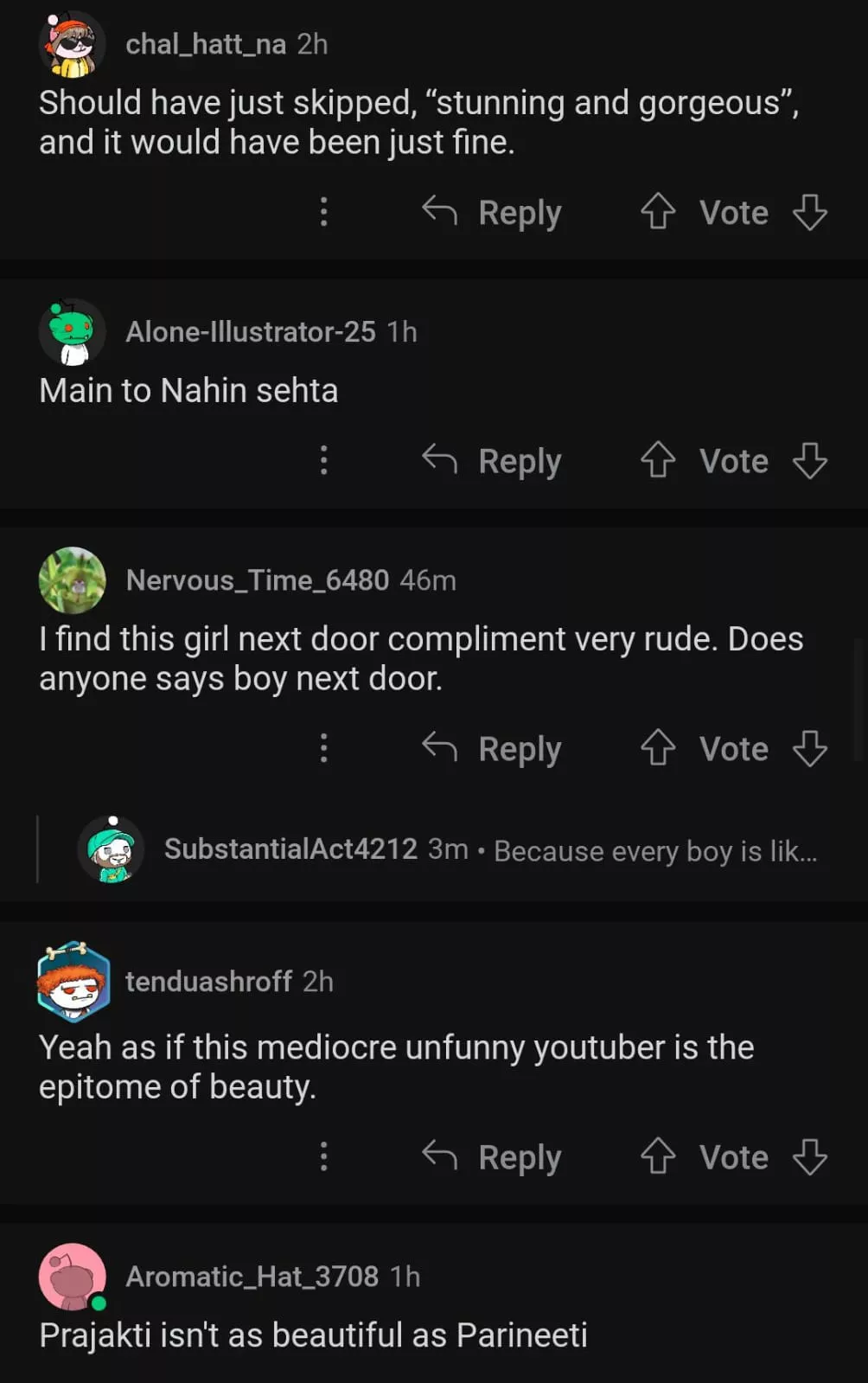Image resolution: width=868 pixels, height=1383 pixels.
Task: Downvote Nervous_Time_6480's comment
Action: pos(810,748)
